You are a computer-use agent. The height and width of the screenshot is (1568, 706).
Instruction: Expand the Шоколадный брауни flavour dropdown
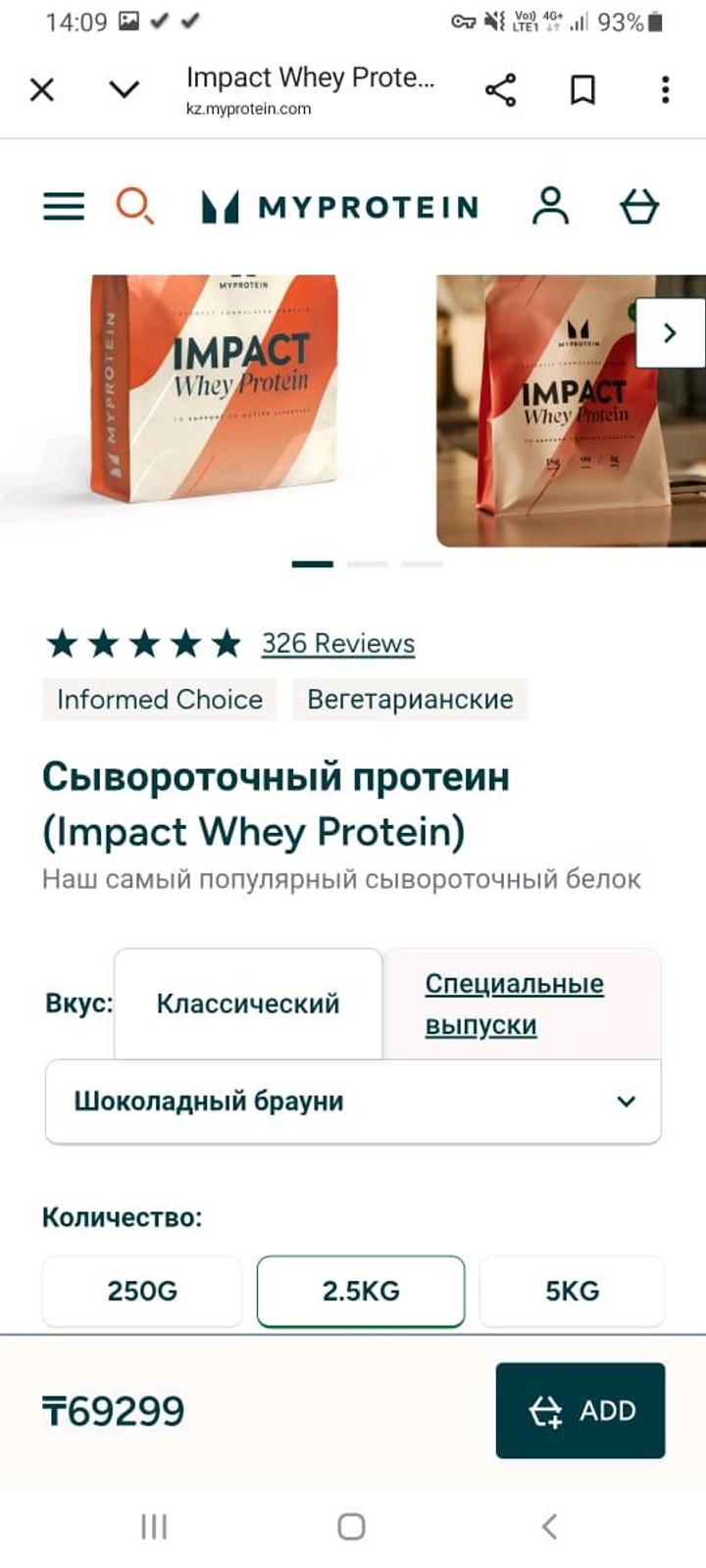353,1102
